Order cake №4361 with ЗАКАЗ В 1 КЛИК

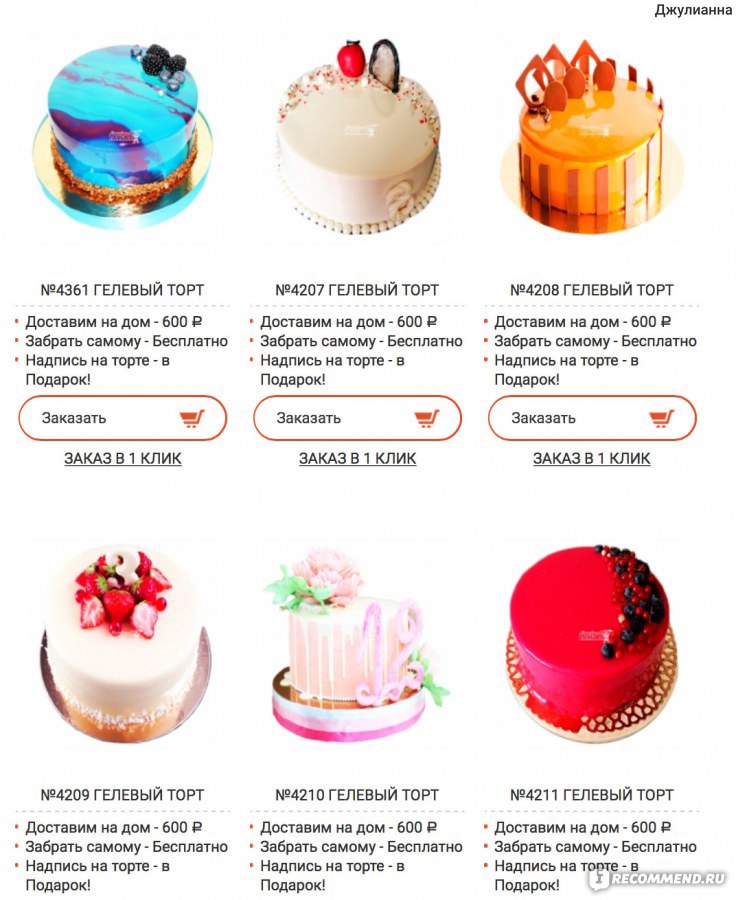[x=122, y=459]
